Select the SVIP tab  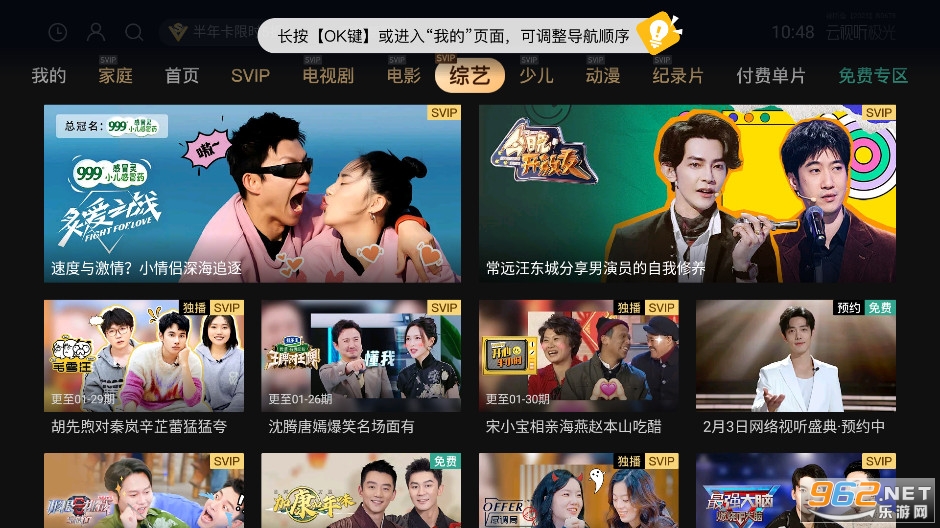[250, 76]
